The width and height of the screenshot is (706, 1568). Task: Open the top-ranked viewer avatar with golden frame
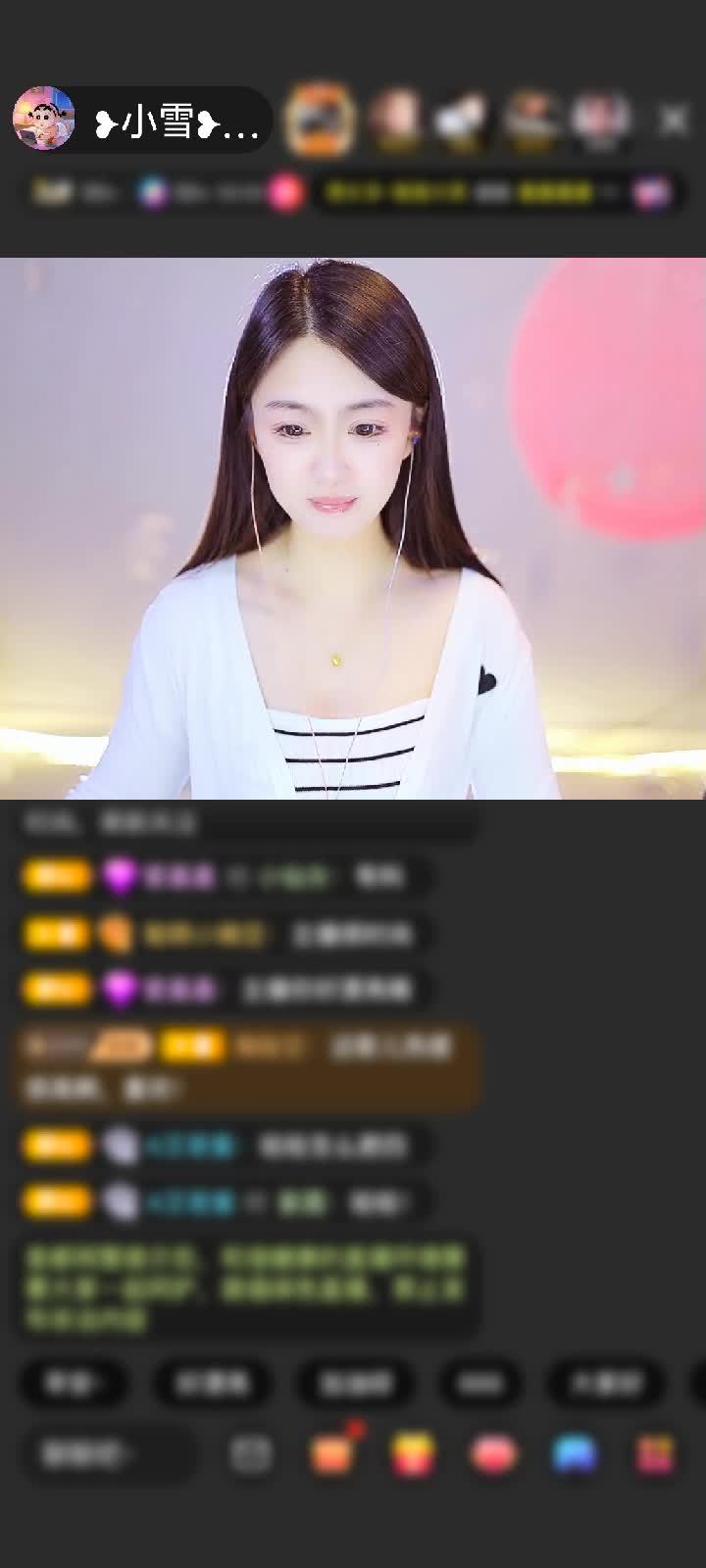(x=320, y=120)
